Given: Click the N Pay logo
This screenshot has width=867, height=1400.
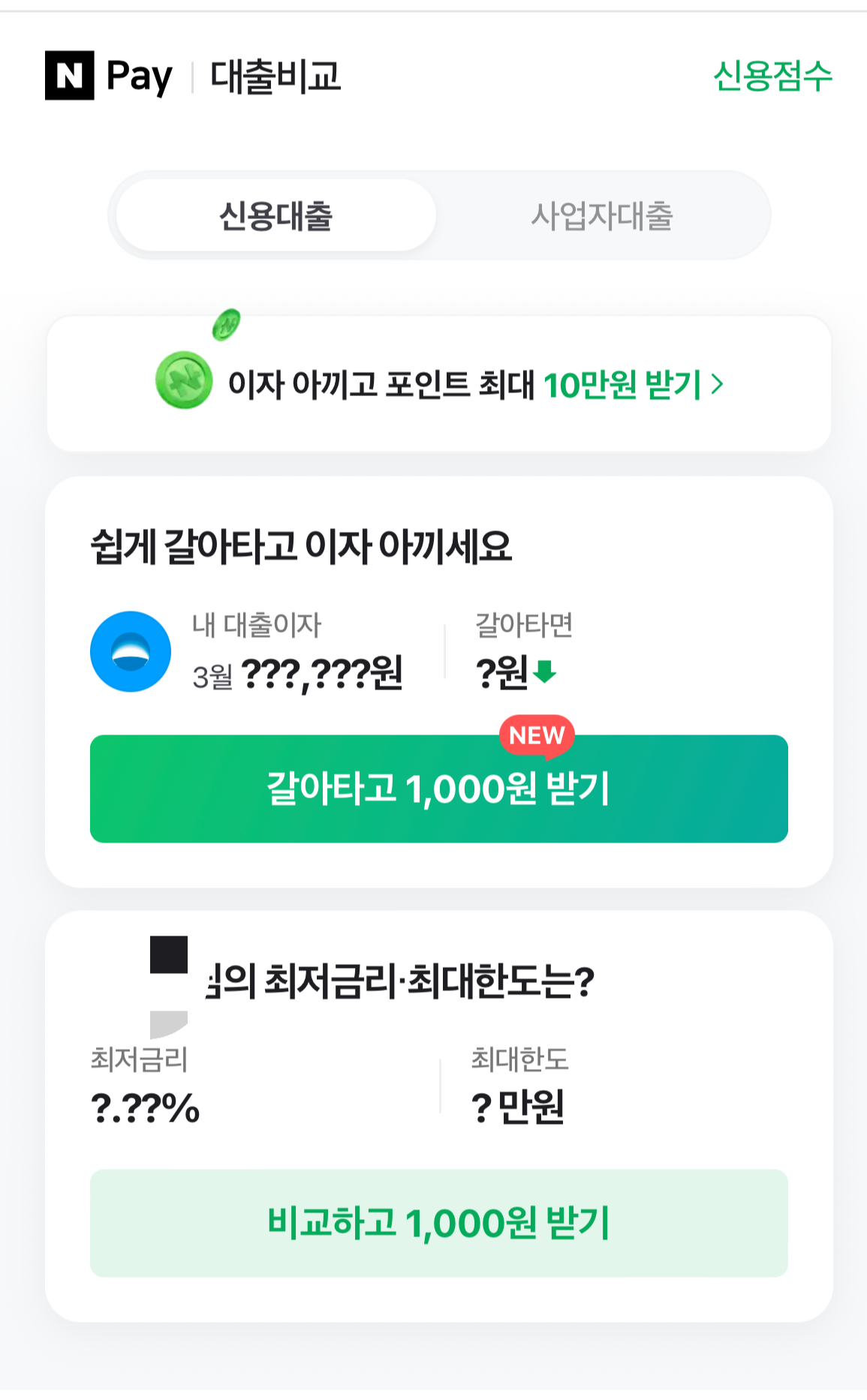Looking at the screenshot, I should tap(107, 75).
